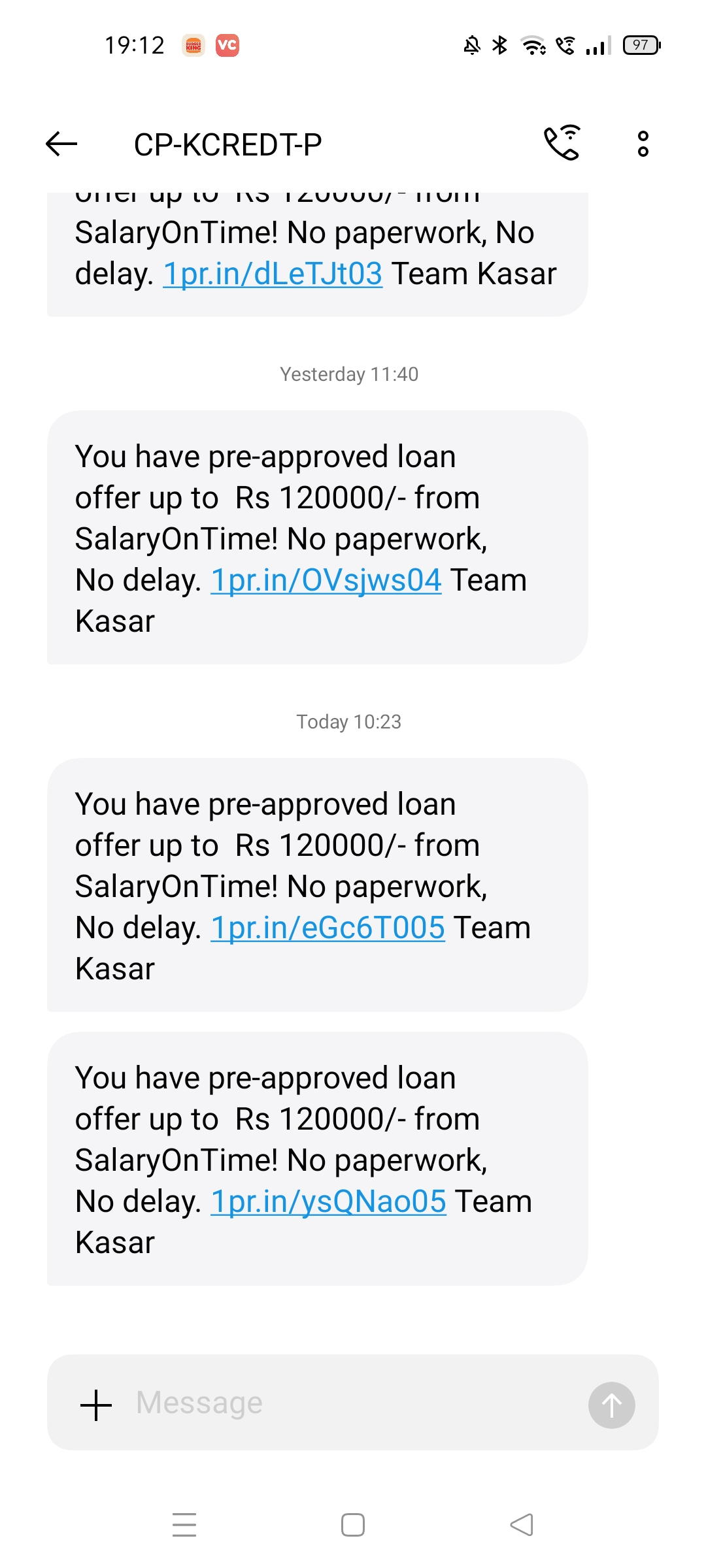Send the message with the arrow button
The image size is (706, 1568).
(611, 1405)
